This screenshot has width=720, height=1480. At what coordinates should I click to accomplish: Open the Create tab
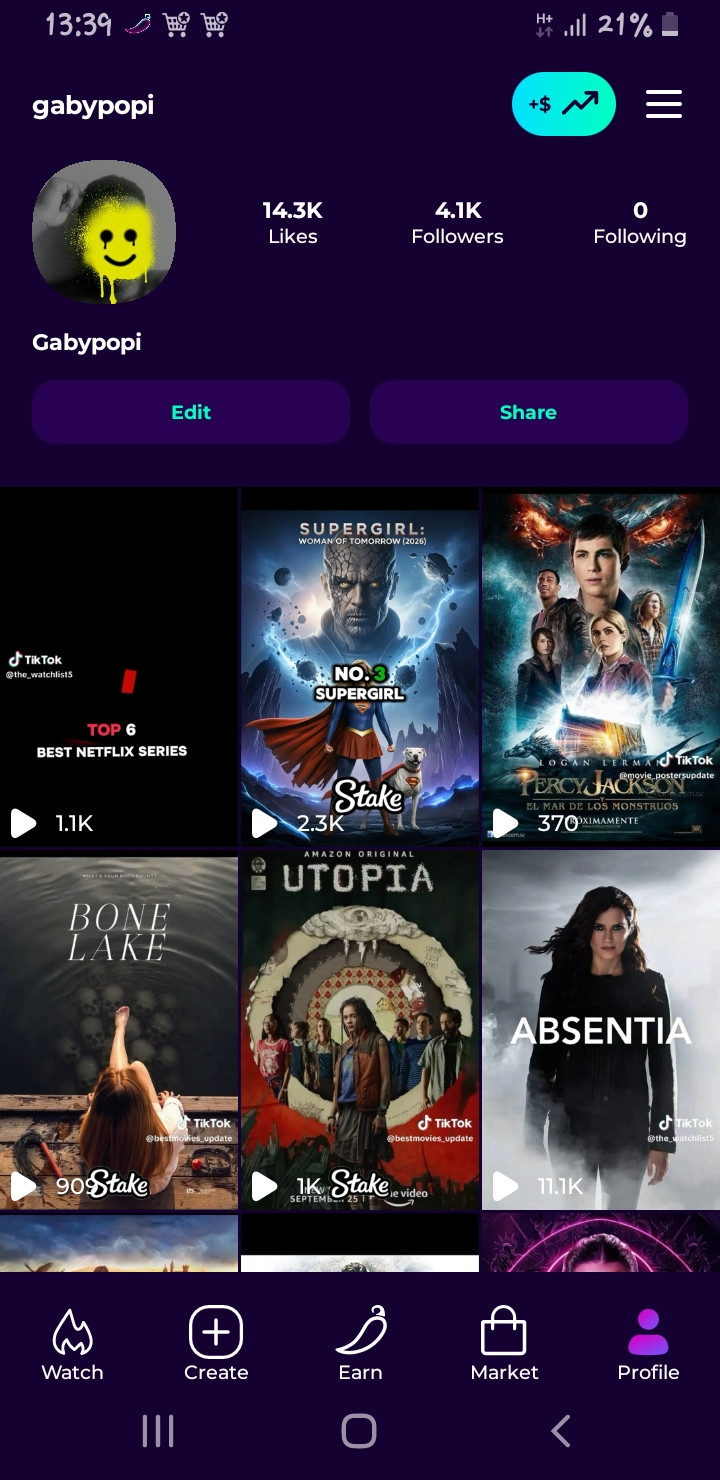tap(216, 1345)
